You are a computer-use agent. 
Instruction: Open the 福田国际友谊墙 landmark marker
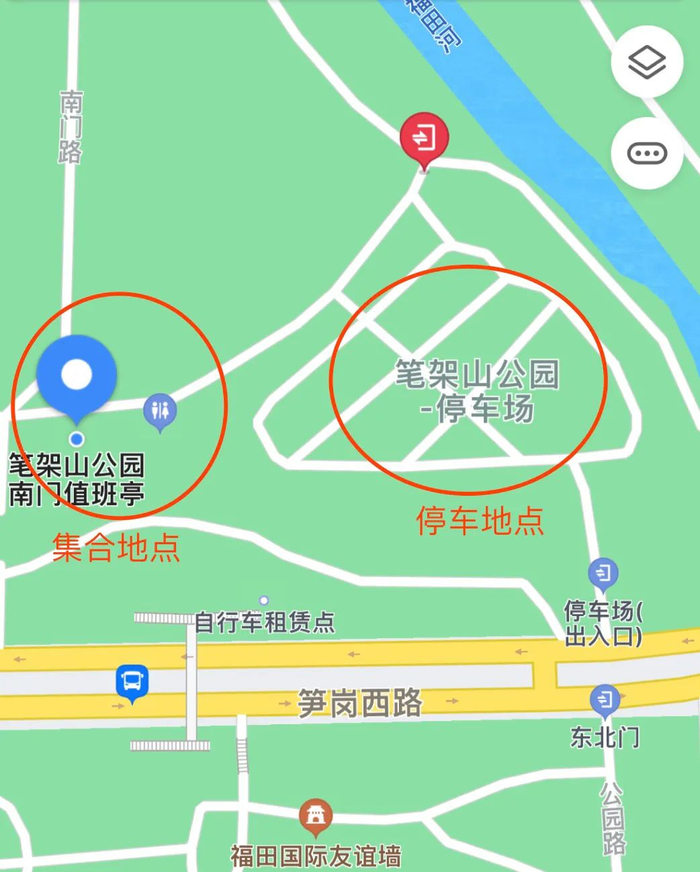(316, 818)
